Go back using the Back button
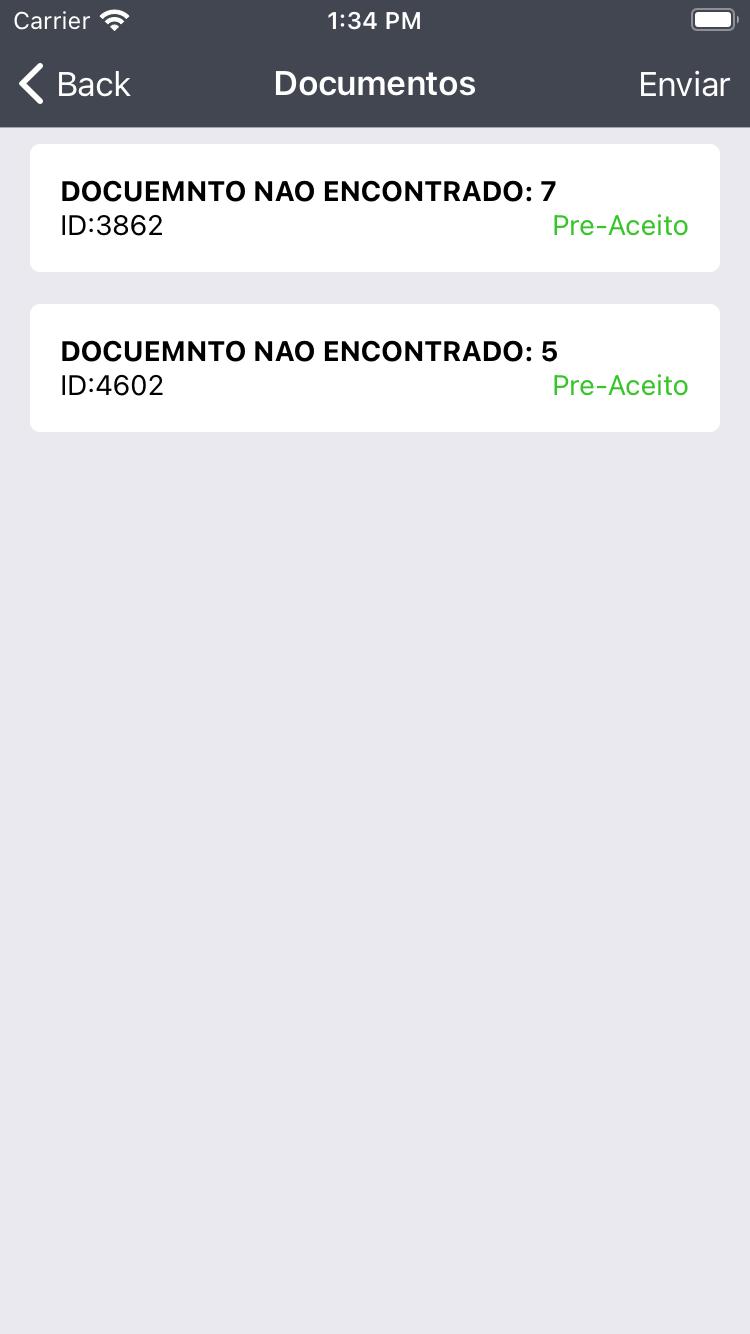 pos(75,84)
